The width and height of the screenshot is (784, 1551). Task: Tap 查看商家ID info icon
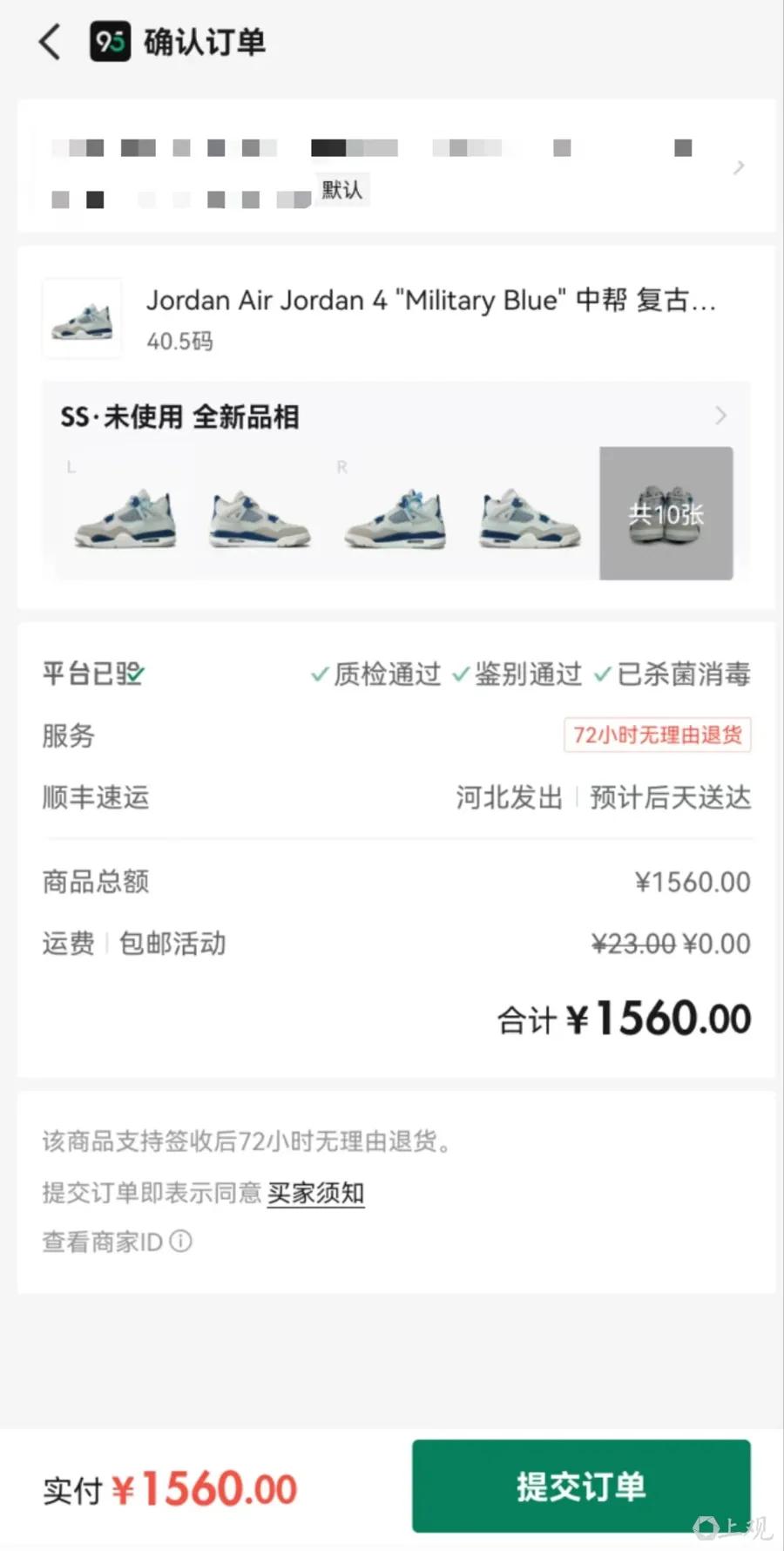(x=180, y=1241)
